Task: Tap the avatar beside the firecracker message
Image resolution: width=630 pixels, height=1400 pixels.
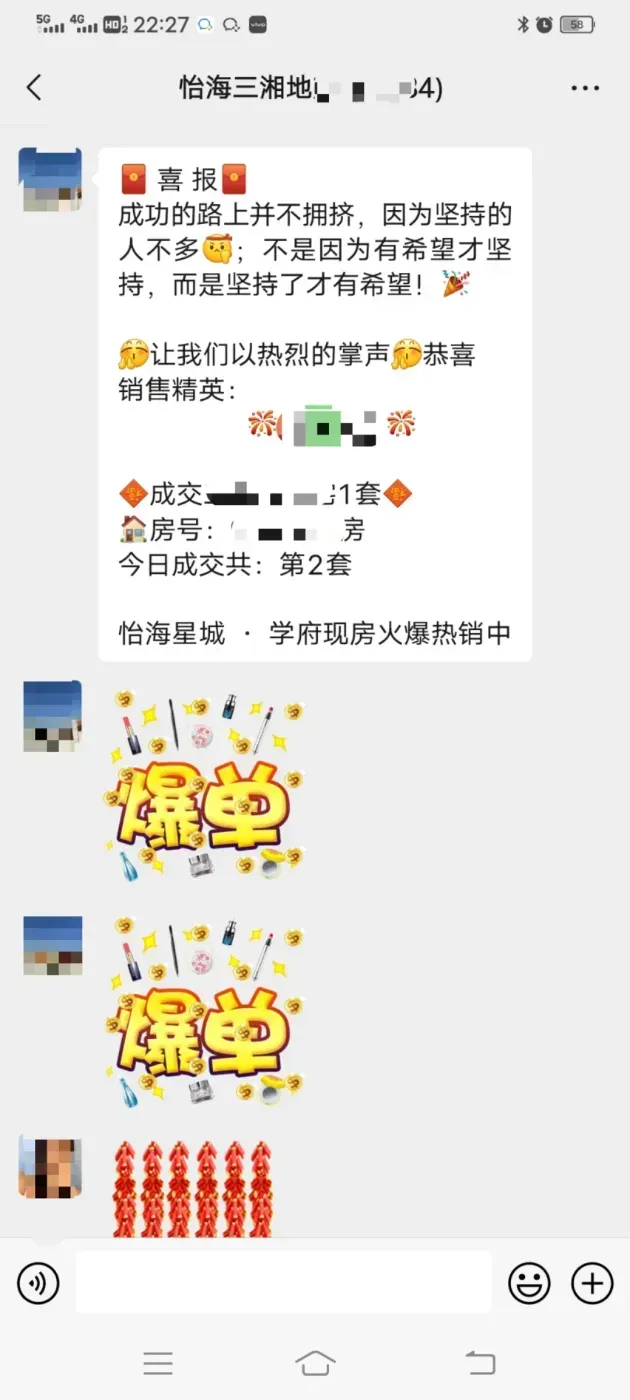Action: pos(51,1168)
